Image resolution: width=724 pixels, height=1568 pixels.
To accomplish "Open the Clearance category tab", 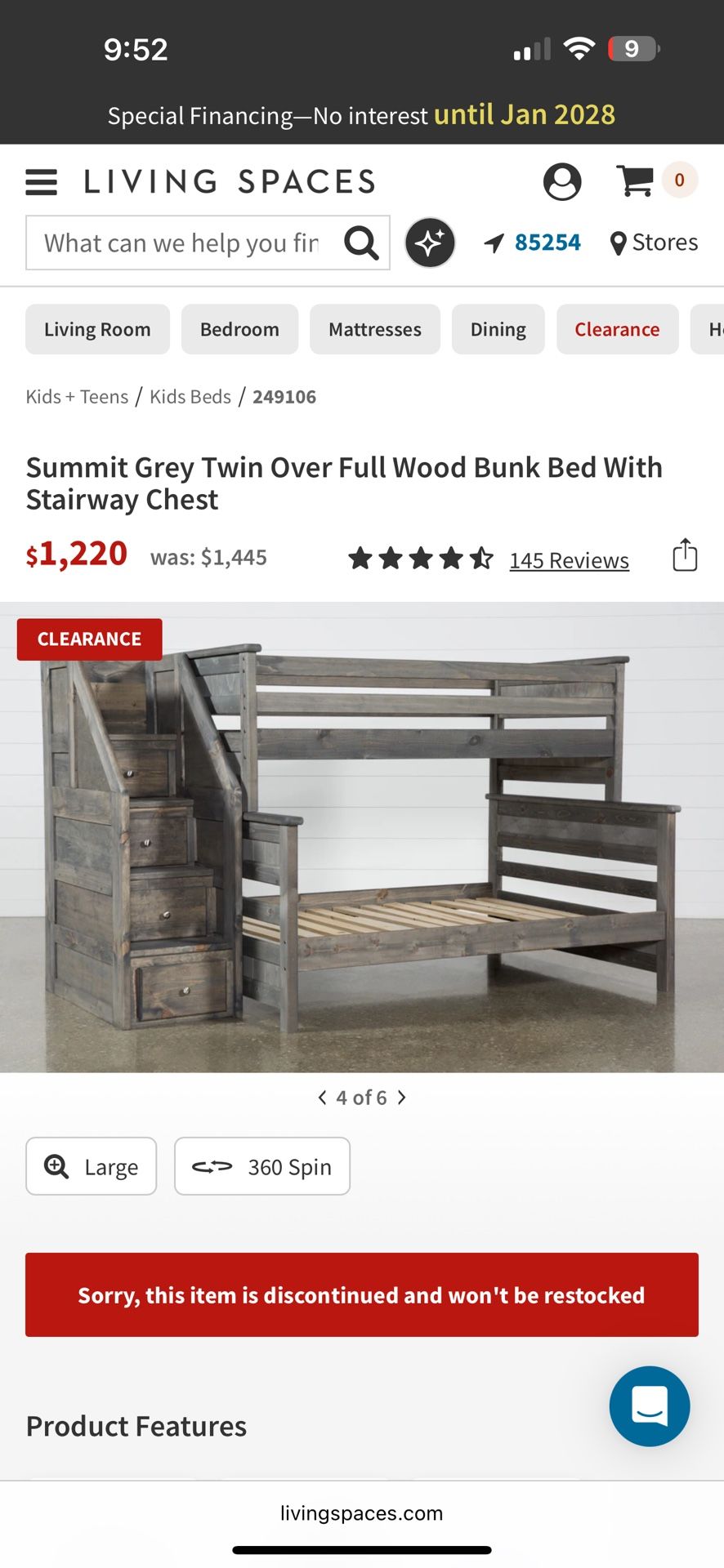I will pos(617,329).
